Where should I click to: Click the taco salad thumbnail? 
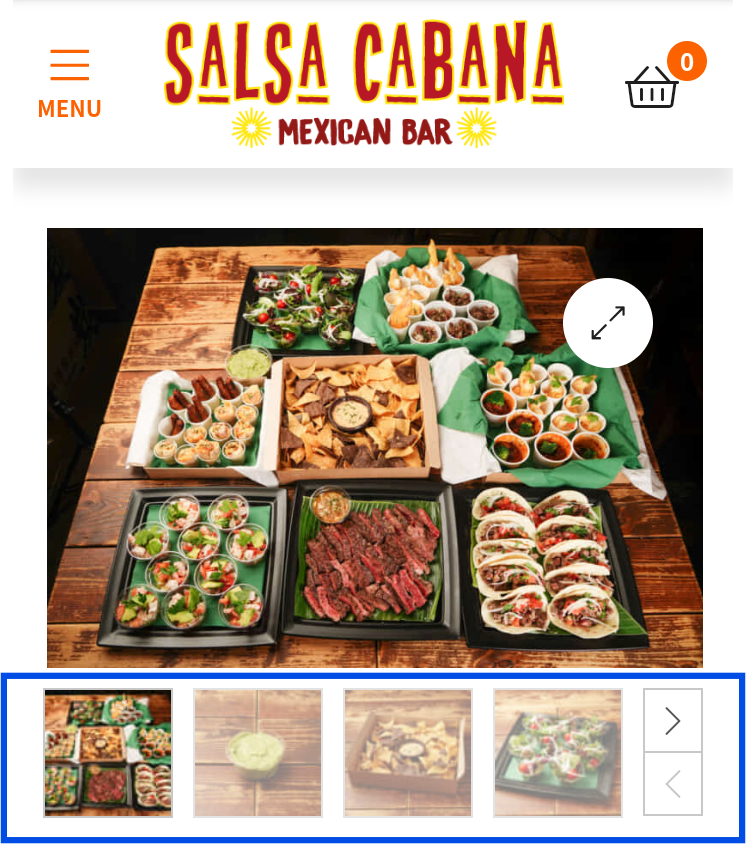coord(557,753)
